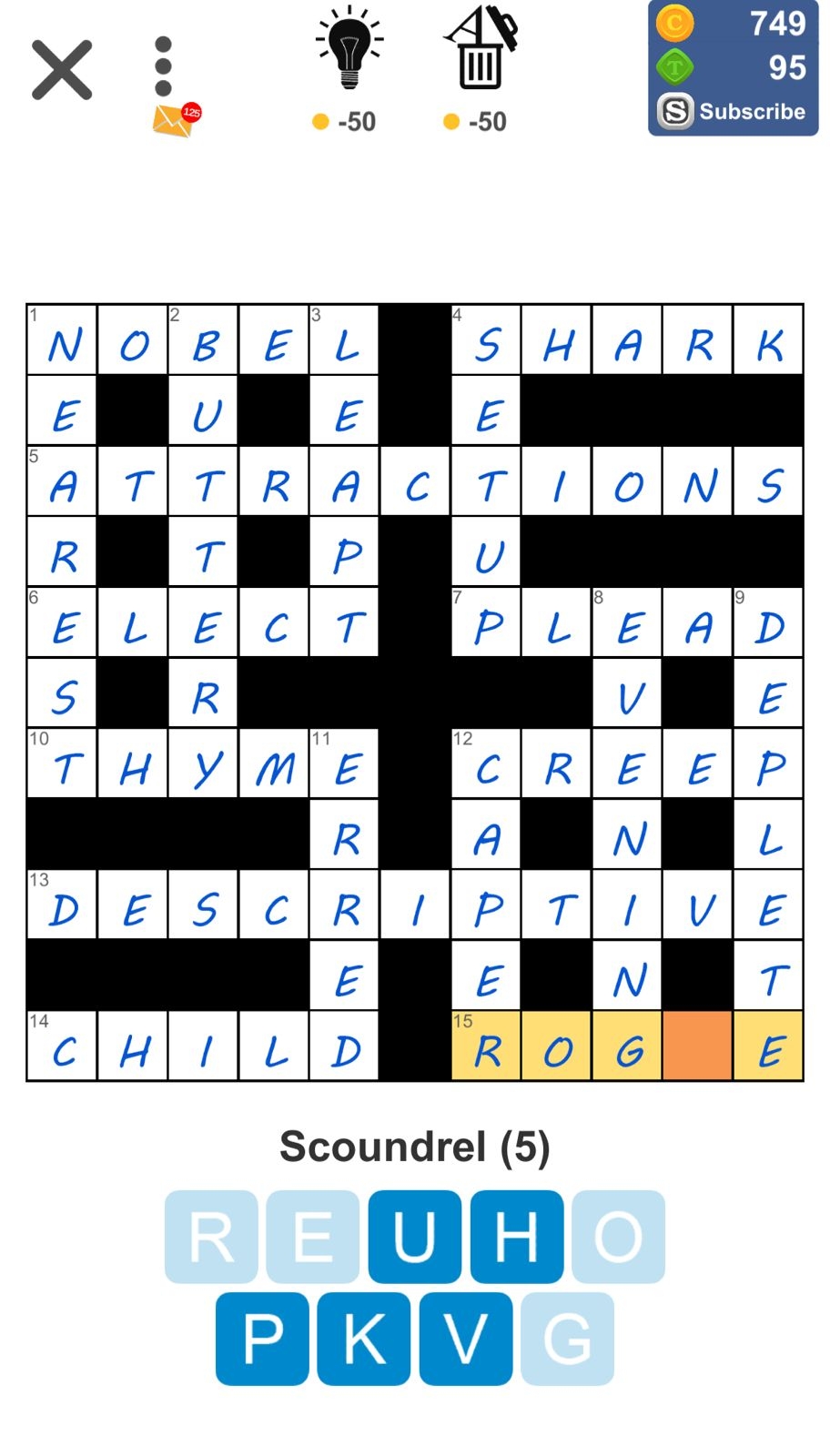Select the 13 across cell with D
This screenshot has width=830, height=1456.
(x=63, y=905)
